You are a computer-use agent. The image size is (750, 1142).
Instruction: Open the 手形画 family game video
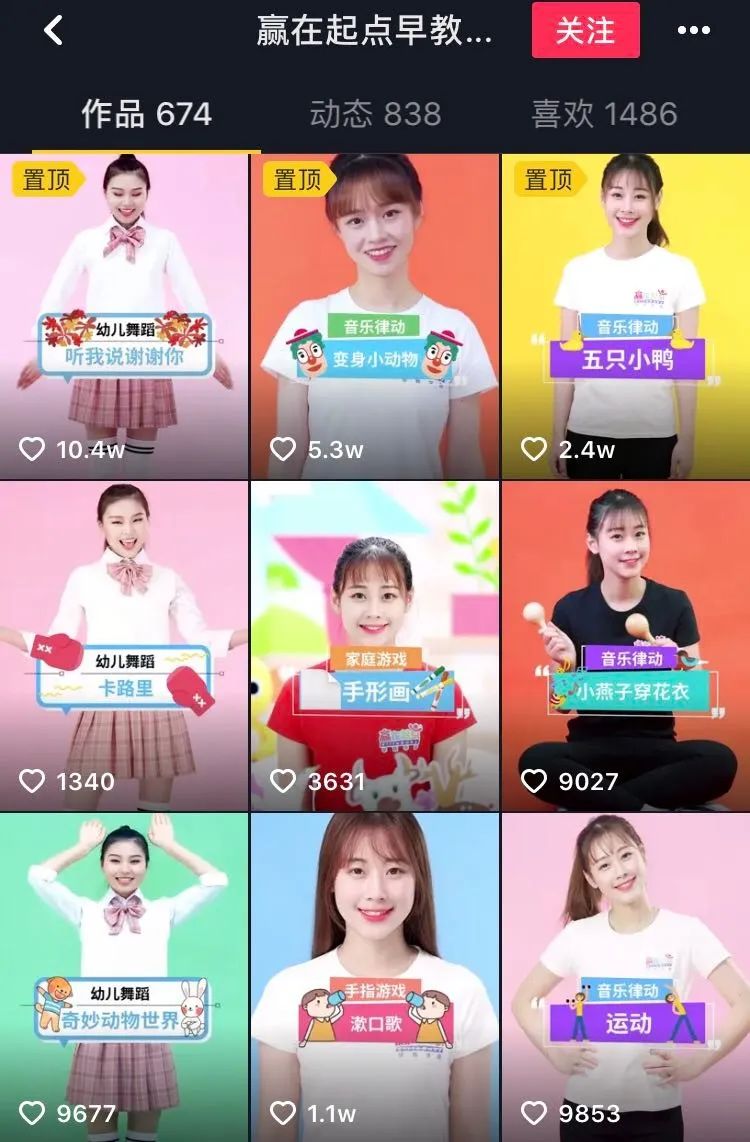click(x=375, y=645)
